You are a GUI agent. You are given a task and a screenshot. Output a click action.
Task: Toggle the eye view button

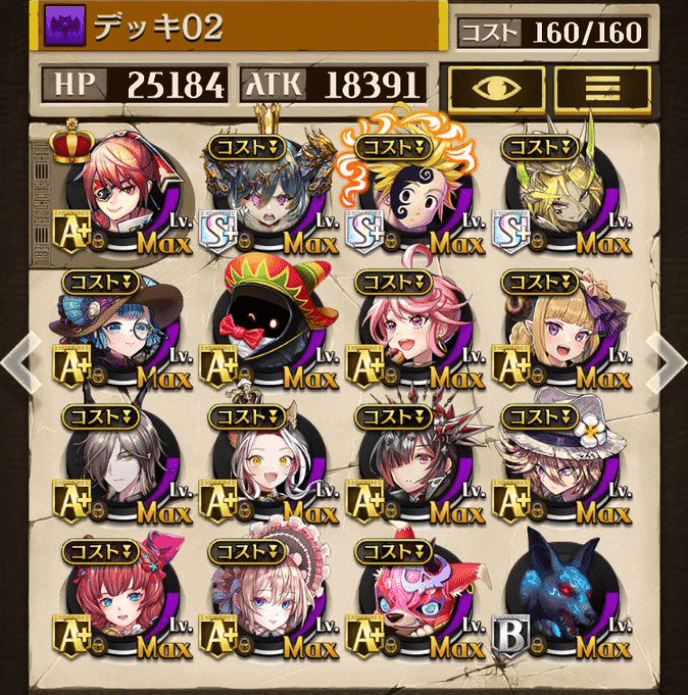[496, 87]
